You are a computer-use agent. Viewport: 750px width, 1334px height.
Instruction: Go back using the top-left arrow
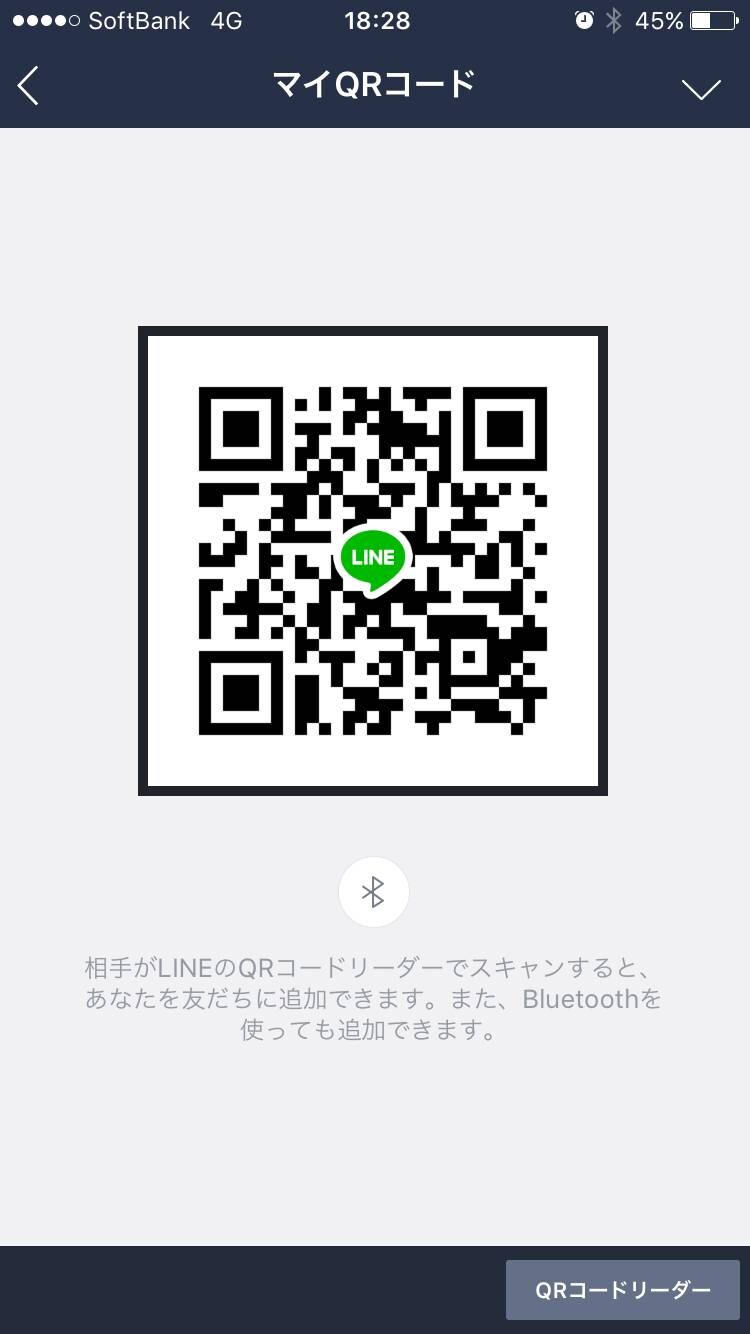(x=28, y=86)
